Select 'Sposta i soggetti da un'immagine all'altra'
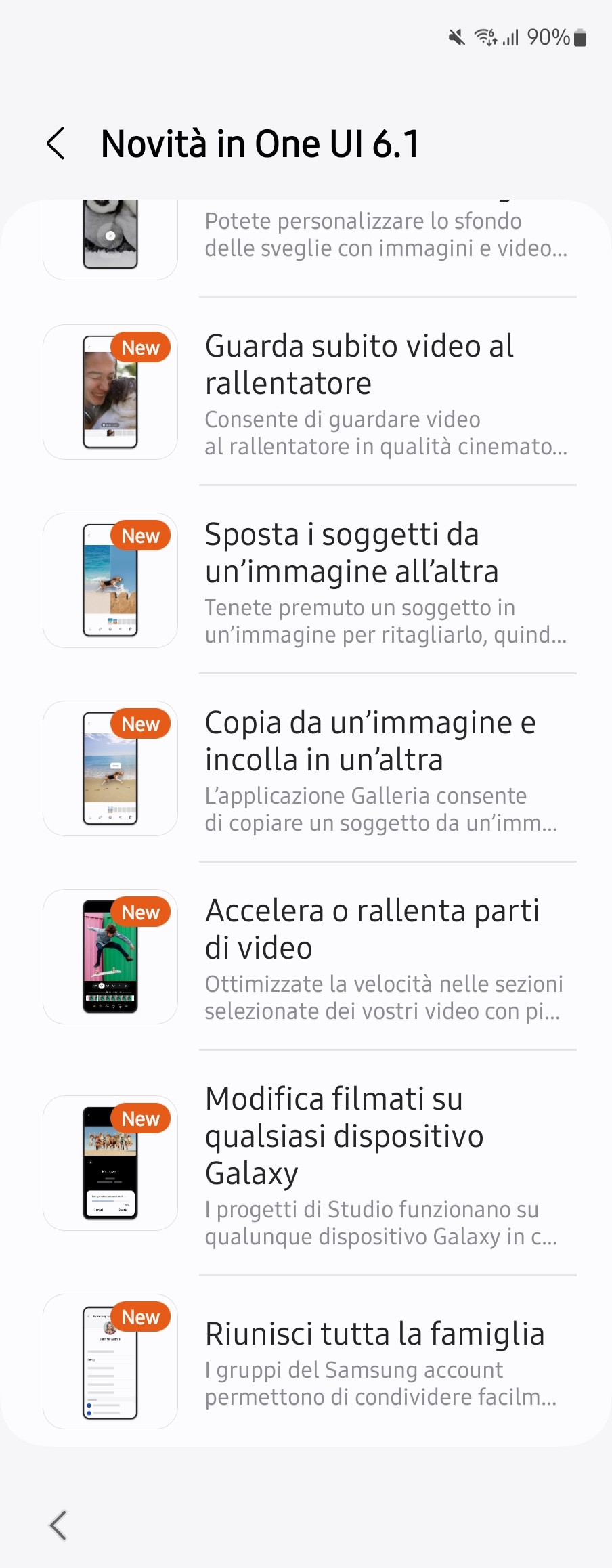Screen dimensions: 612x1568 point(386,581)
